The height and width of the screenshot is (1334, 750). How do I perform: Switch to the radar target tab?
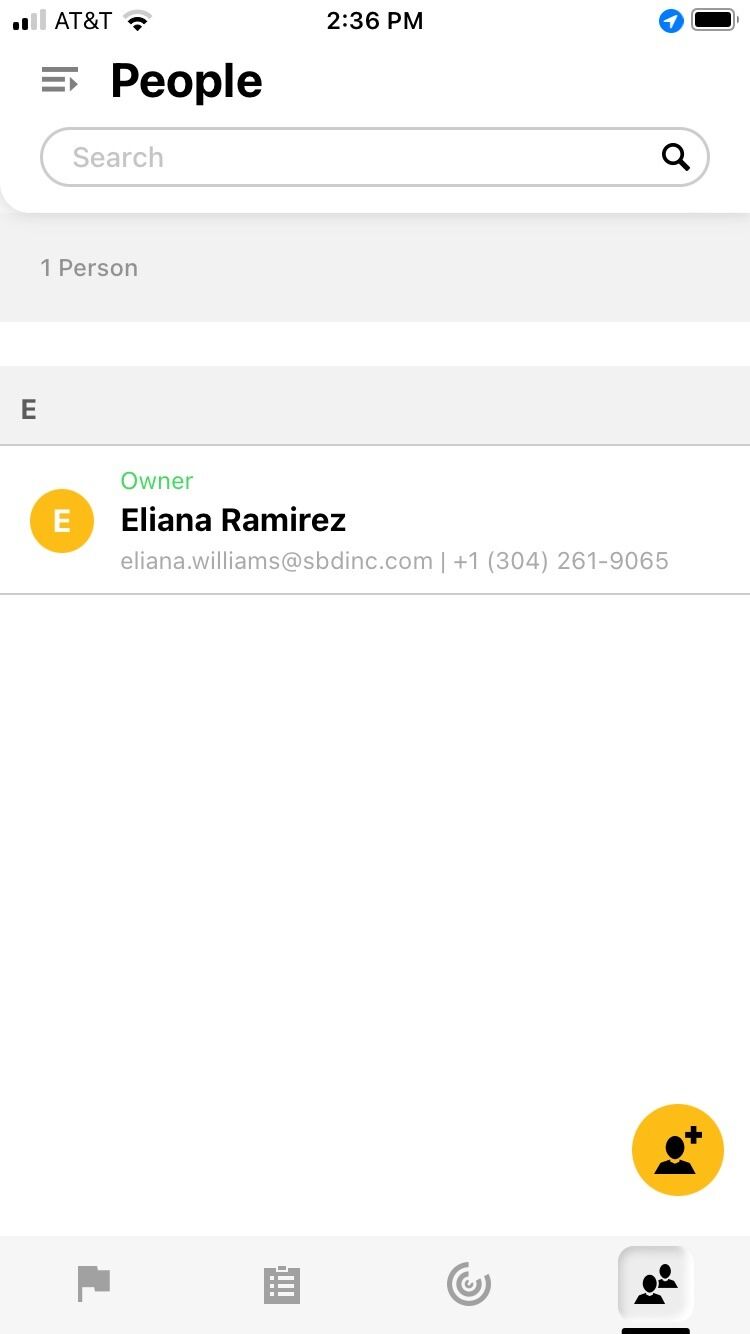click(x=469, y=1284)
